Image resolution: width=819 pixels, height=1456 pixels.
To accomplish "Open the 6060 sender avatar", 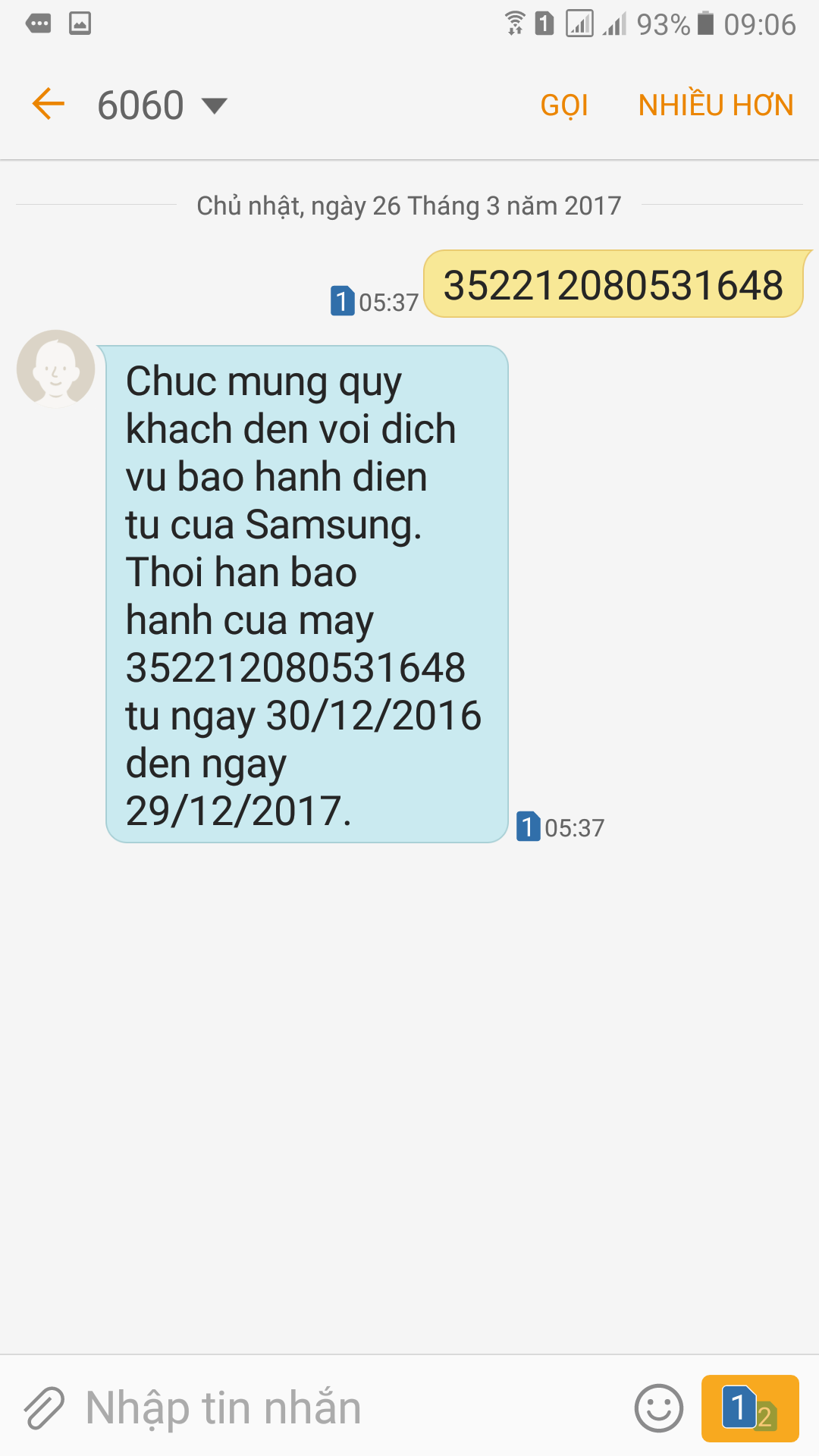I will 55,369.
